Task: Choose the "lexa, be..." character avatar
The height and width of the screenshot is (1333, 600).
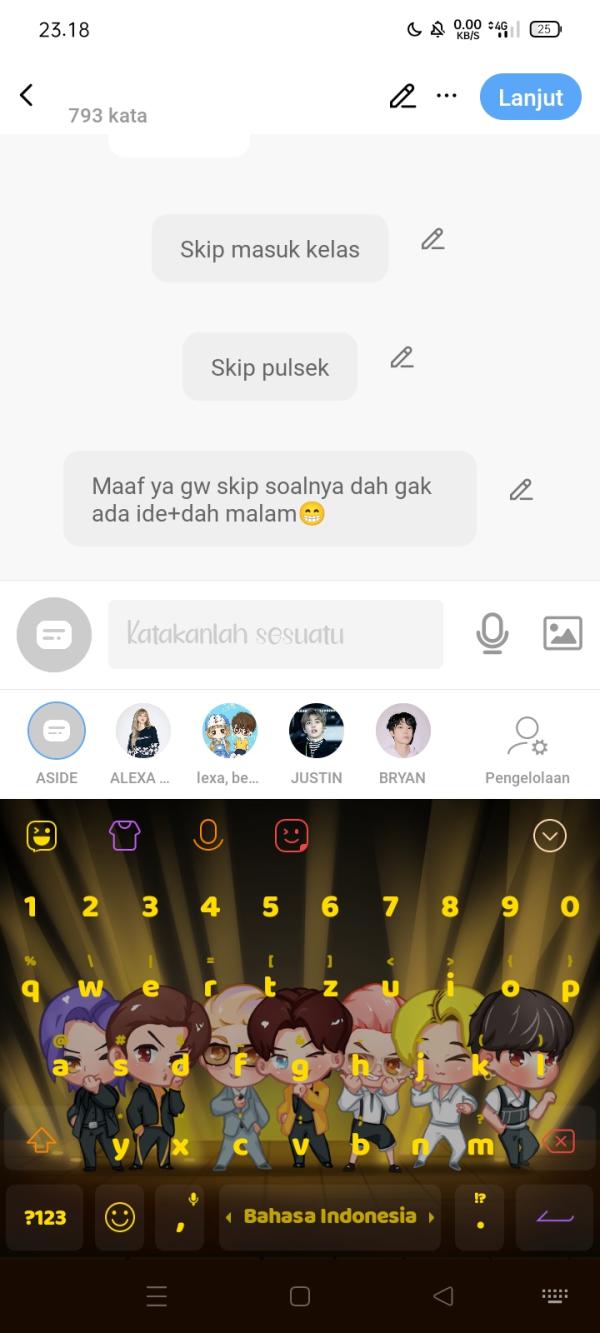Action: [230, 731]
